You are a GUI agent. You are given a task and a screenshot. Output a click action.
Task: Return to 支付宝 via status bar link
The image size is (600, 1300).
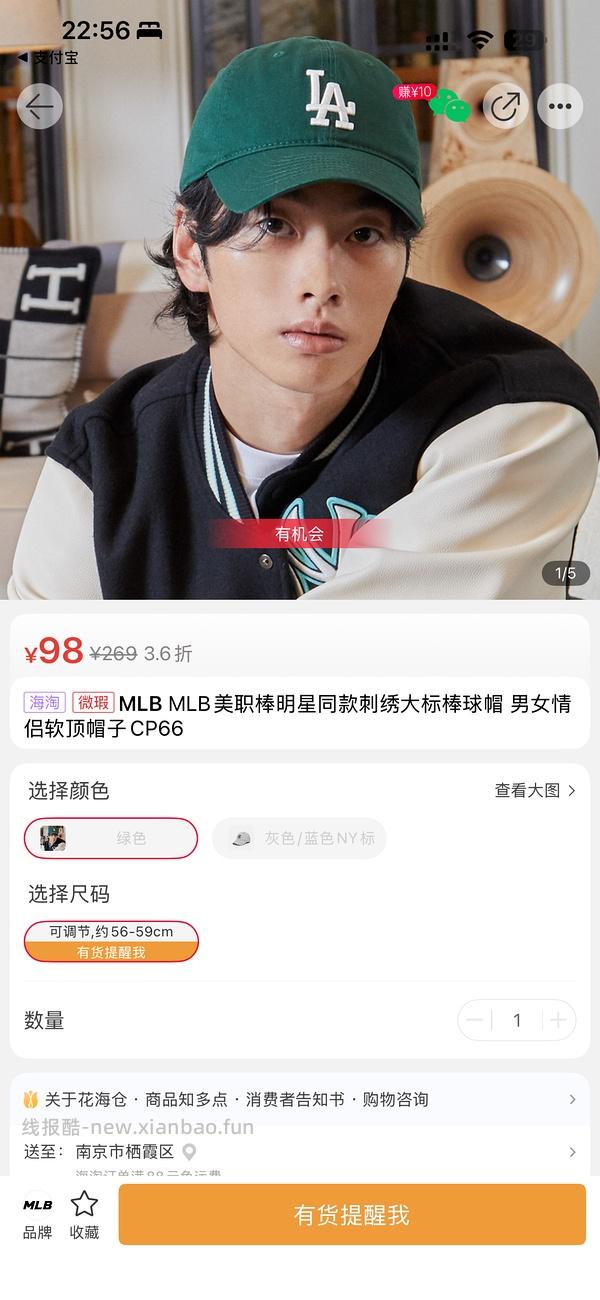coord(48,57)
